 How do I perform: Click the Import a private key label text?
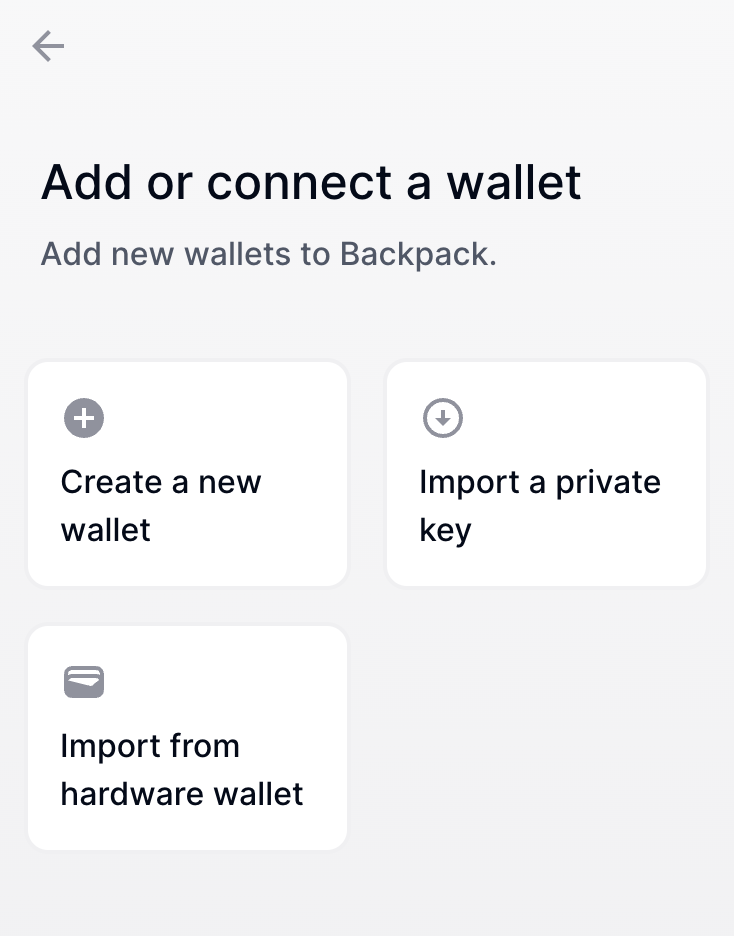click(540, 506)
